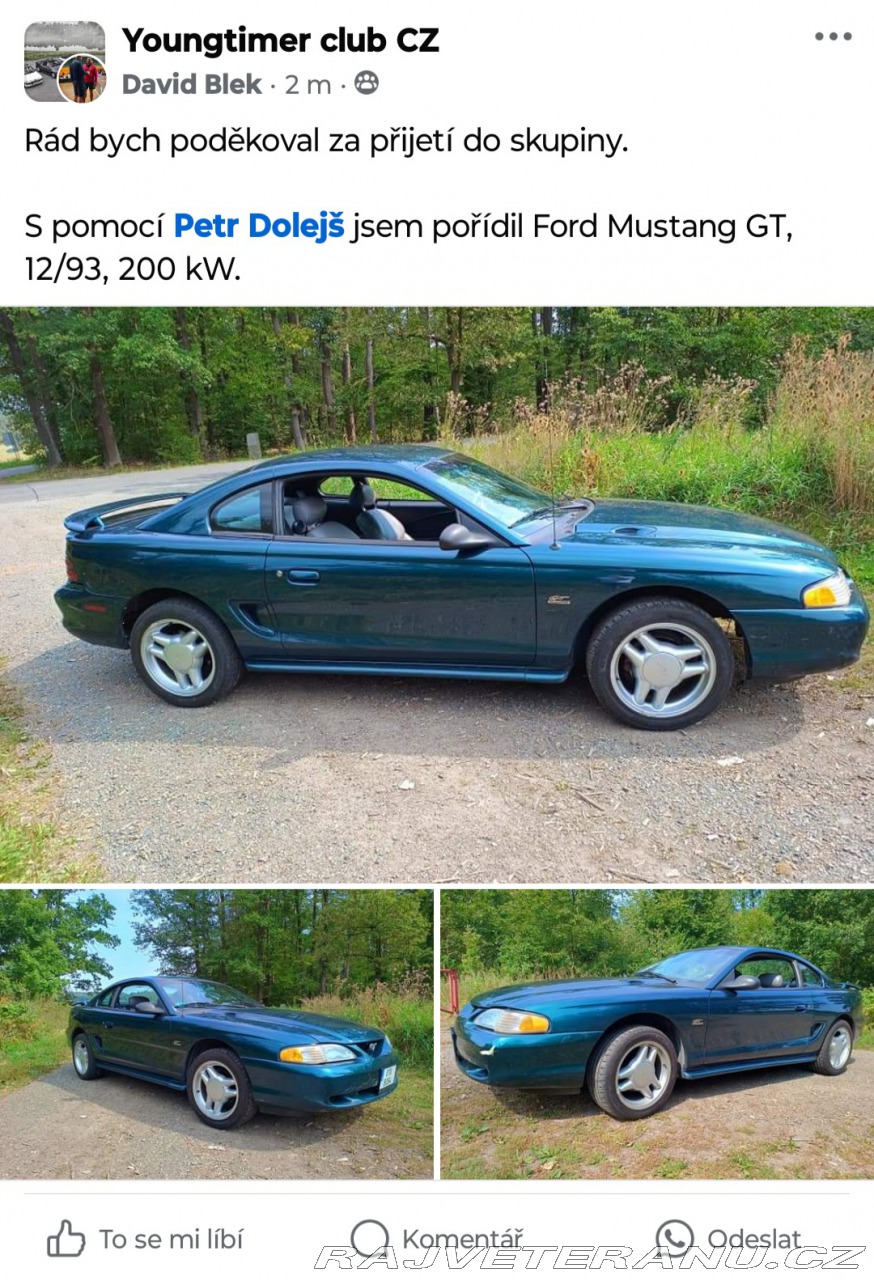Open the post overflow menu
Screen dimensions: 874x1280
click(x=832, y=37)
